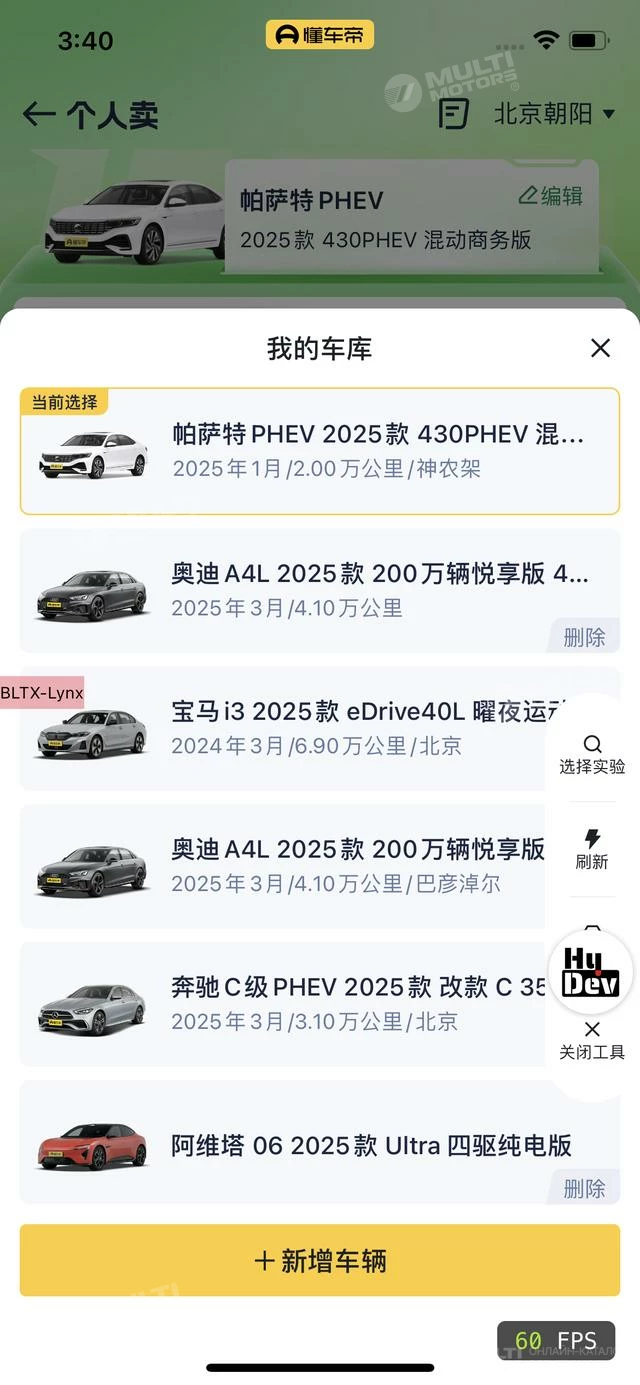Tap 新增车辆 to add a vehicle
The width and height of the screenshot is (640, 1385).
(x=320, y=1260)
